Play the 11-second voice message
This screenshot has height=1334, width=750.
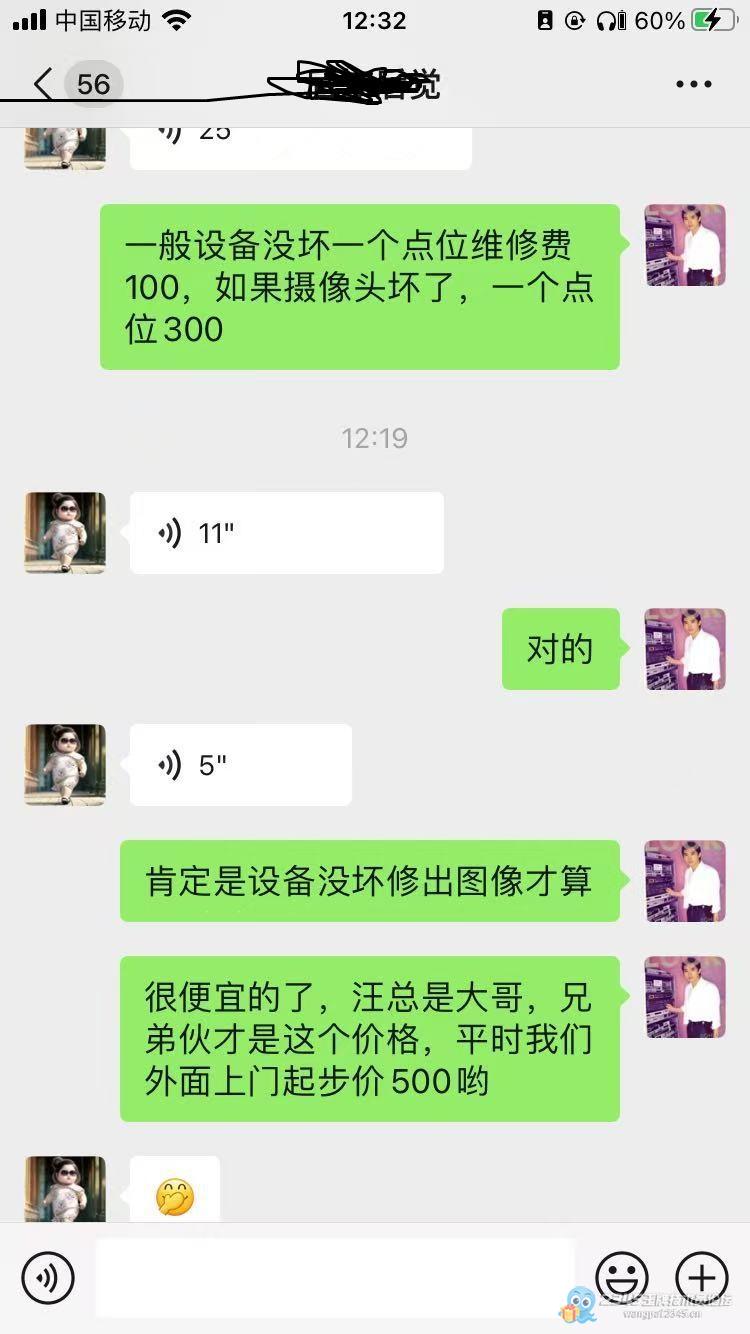286,533
